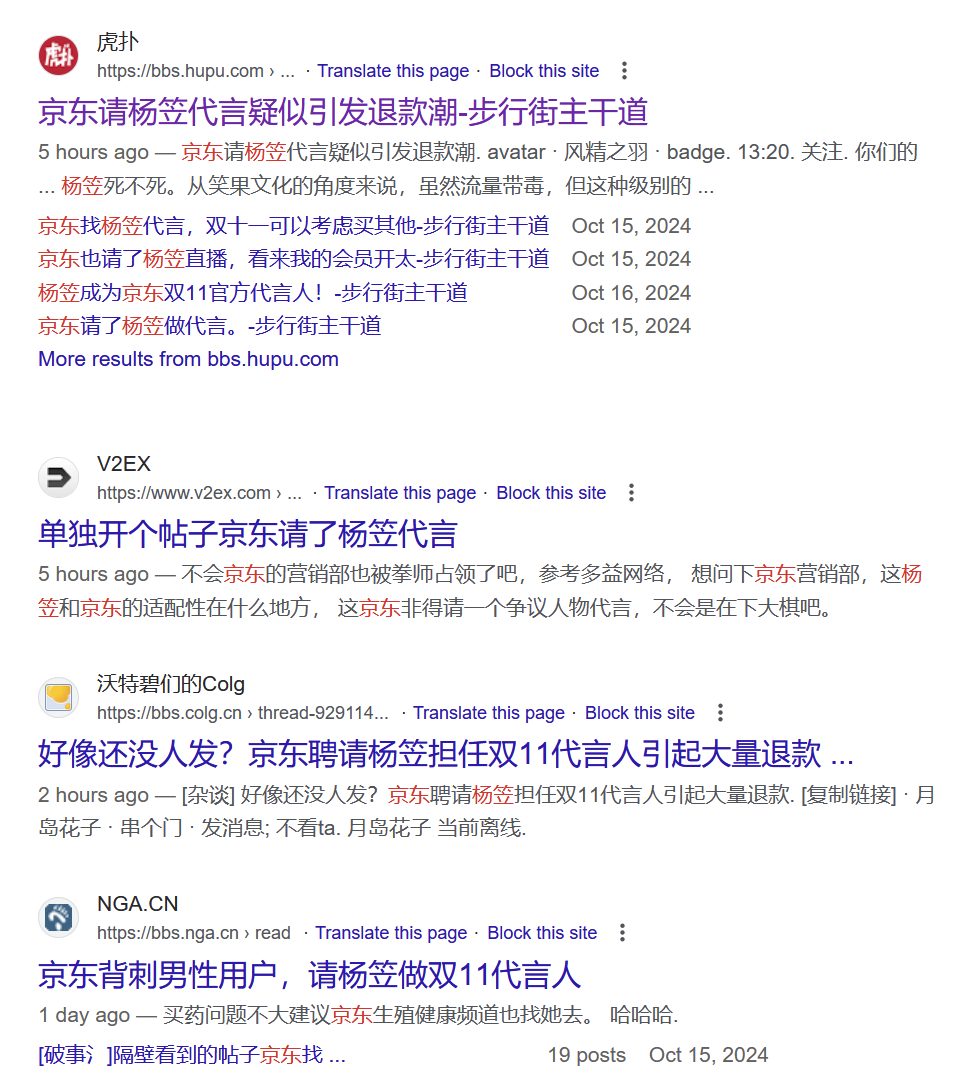Screen dimensions: 962x1074
Task: Open the Colg result 好像还没人发？京东聘请杨笠
Action: 445,754
